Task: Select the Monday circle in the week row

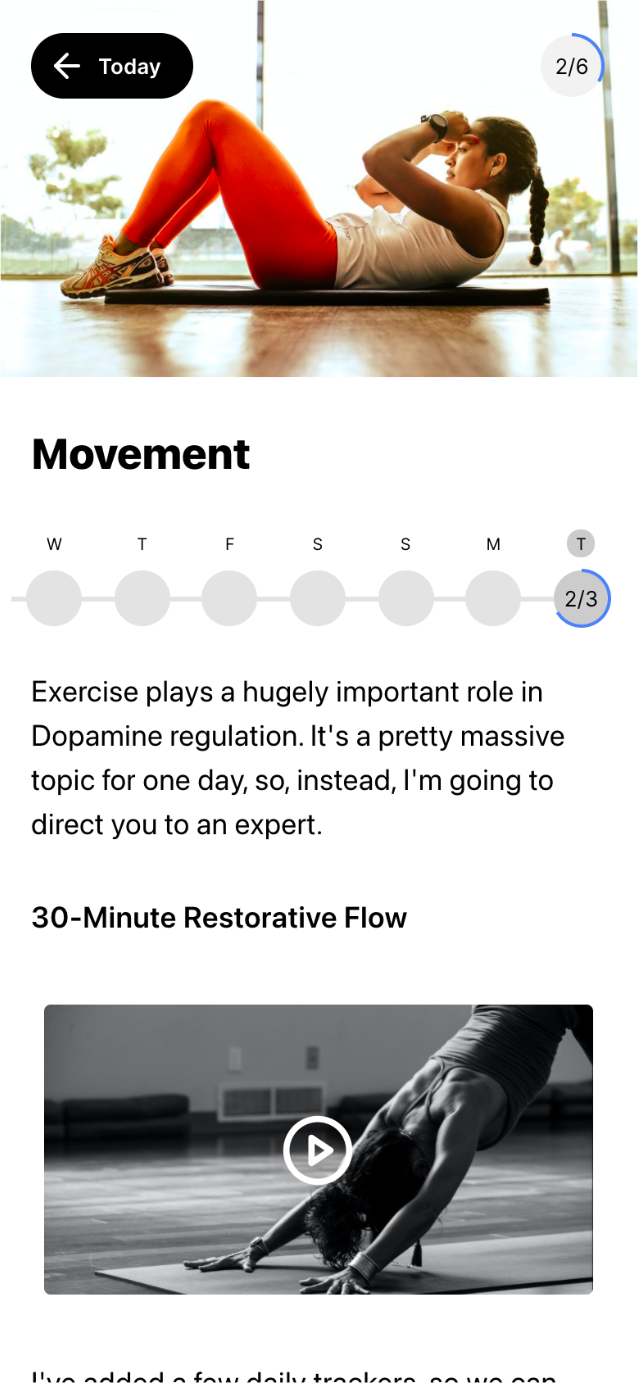Action: point(493,598)
